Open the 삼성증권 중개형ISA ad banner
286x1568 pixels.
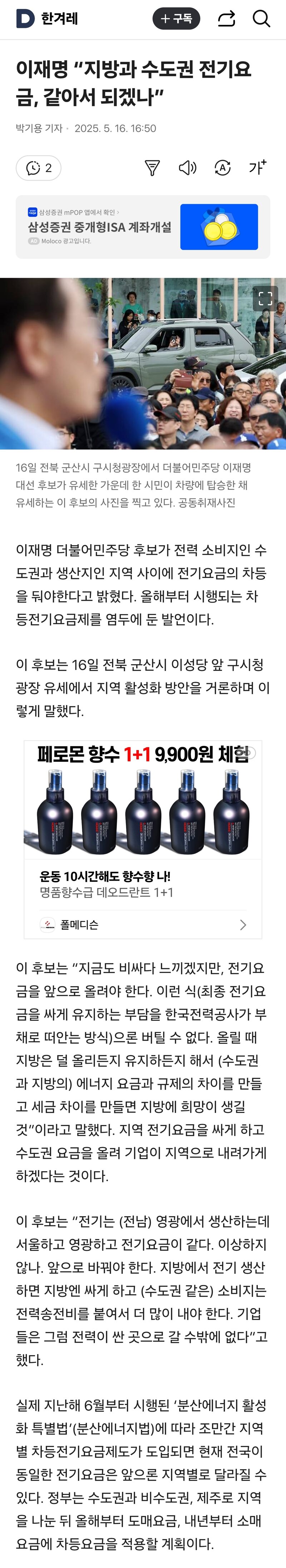tap(143, 227)
